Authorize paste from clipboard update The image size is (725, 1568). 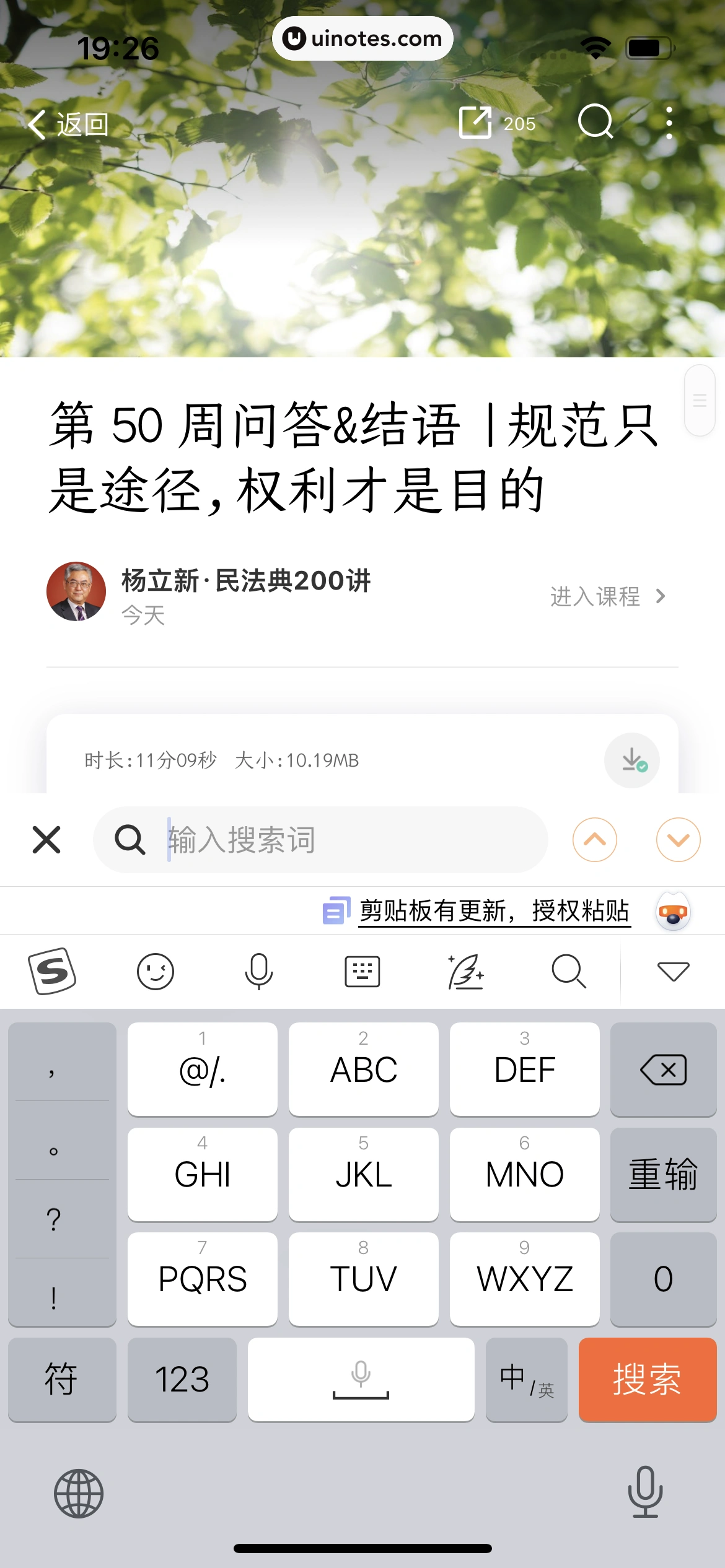pos(494,912)
